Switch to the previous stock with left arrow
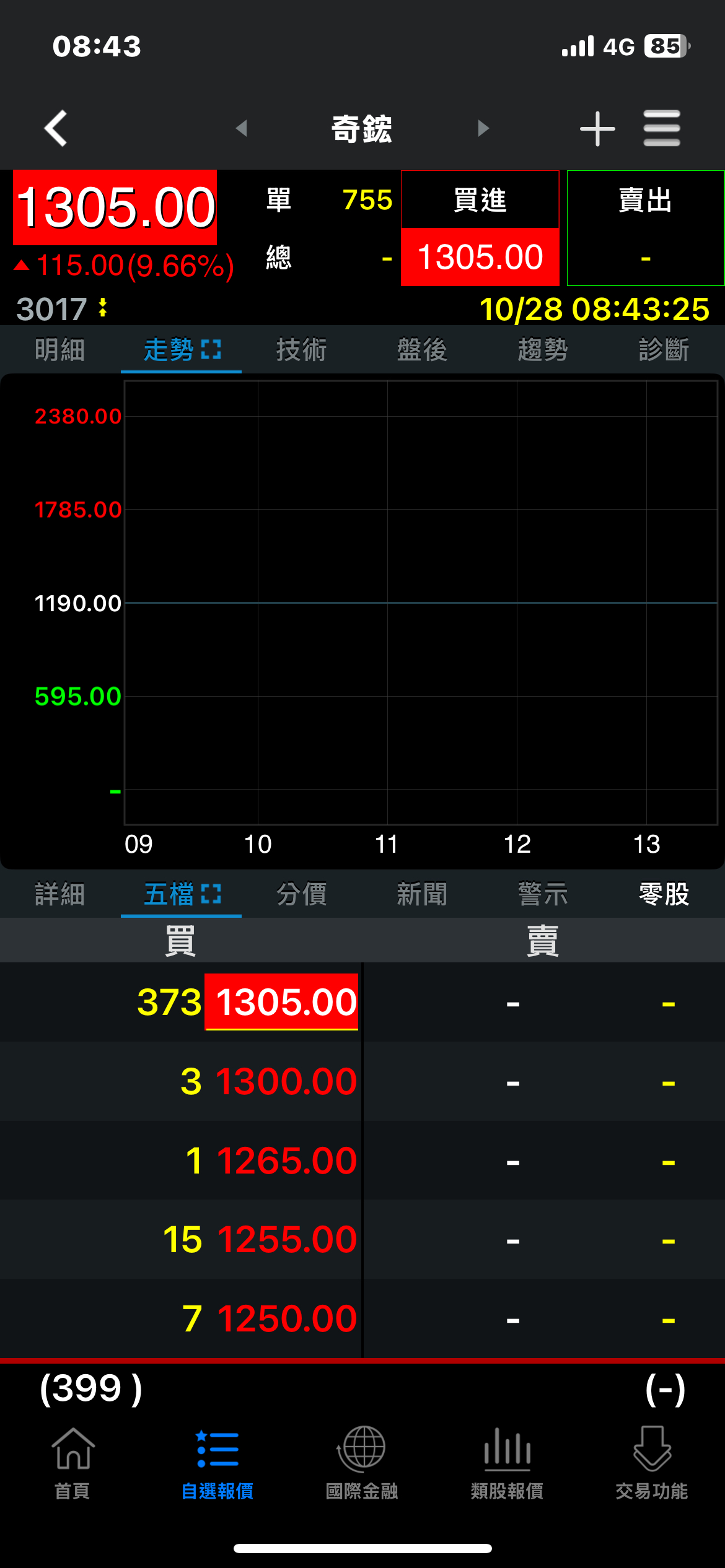Screen dimensions: 725x1568 coord(242,128)
